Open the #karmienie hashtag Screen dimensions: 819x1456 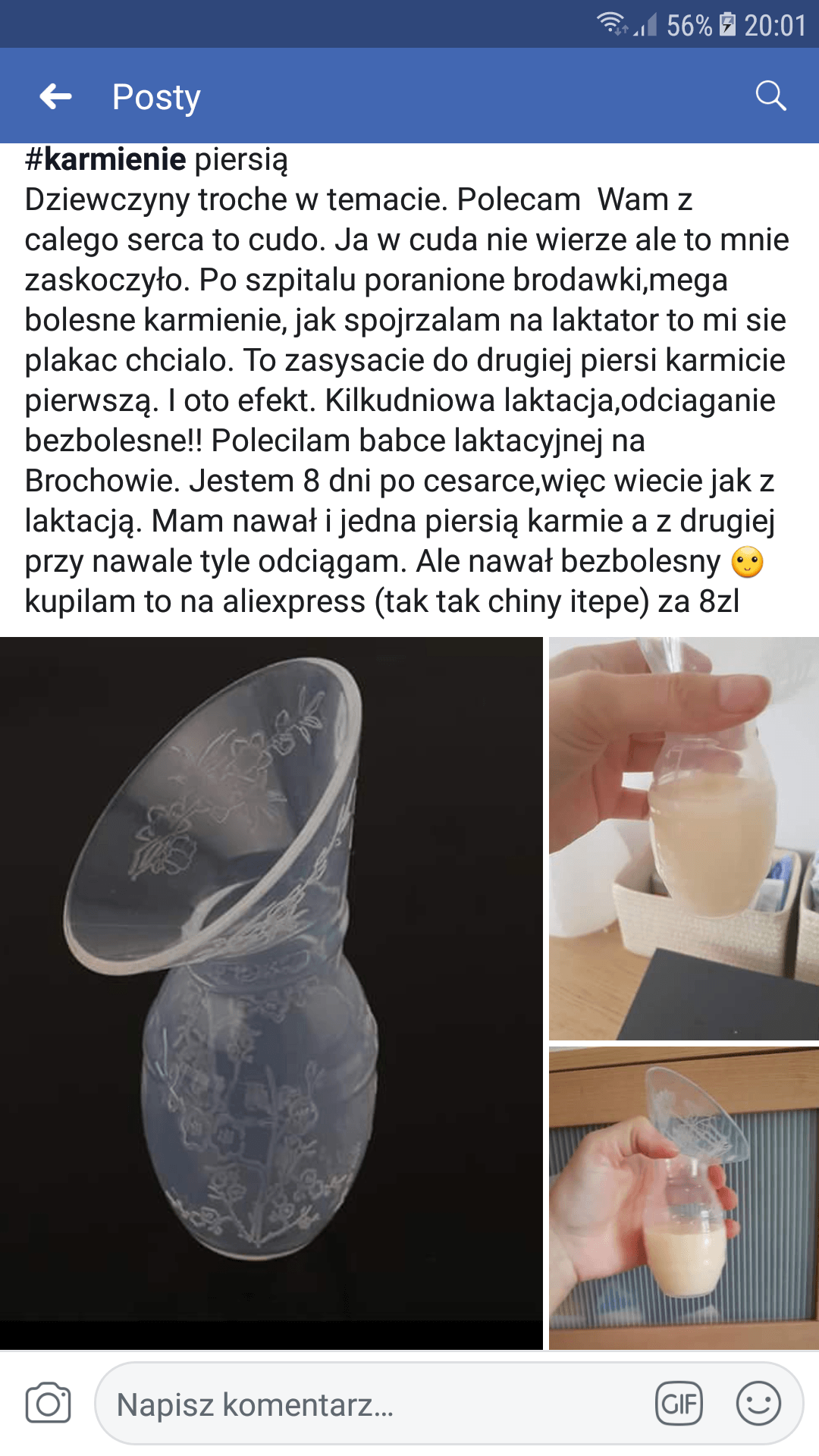(x=105, y=159)
